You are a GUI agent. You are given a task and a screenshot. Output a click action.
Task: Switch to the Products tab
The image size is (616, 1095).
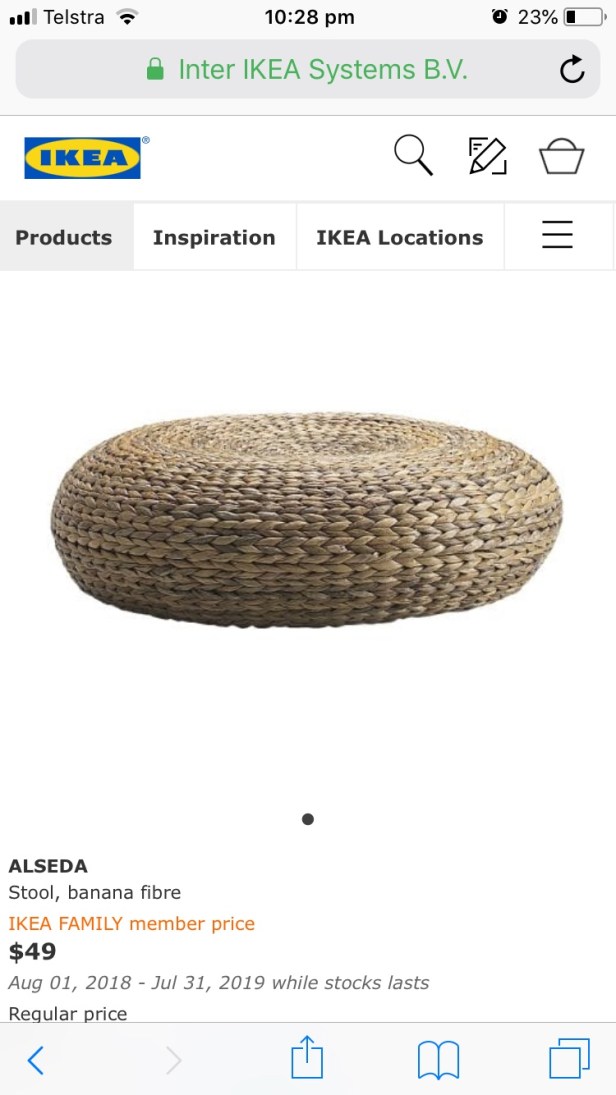[64, 238]
